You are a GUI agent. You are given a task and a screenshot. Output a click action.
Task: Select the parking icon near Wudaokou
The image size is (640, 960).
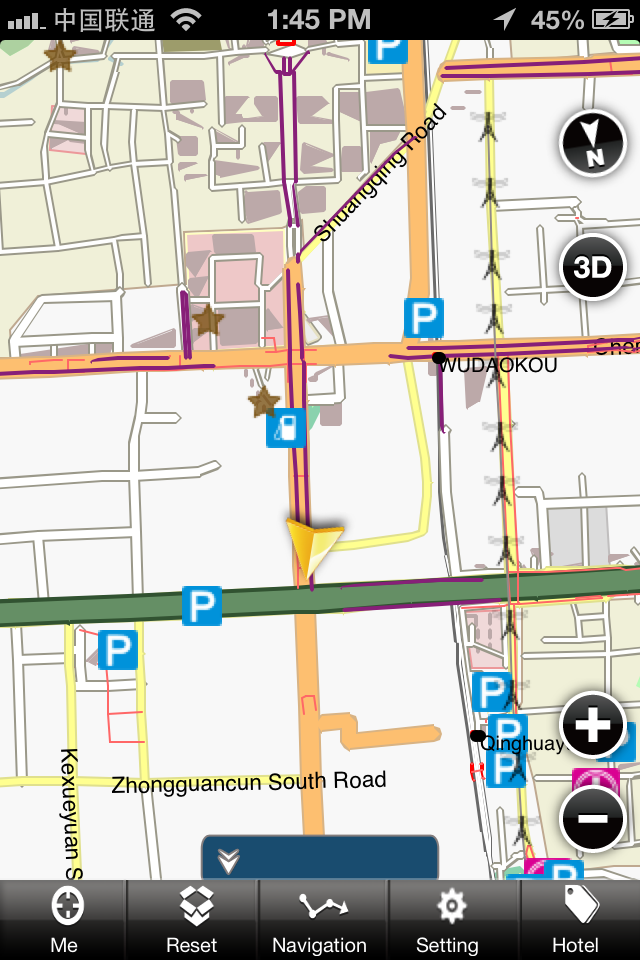click(x=424, y=318)
